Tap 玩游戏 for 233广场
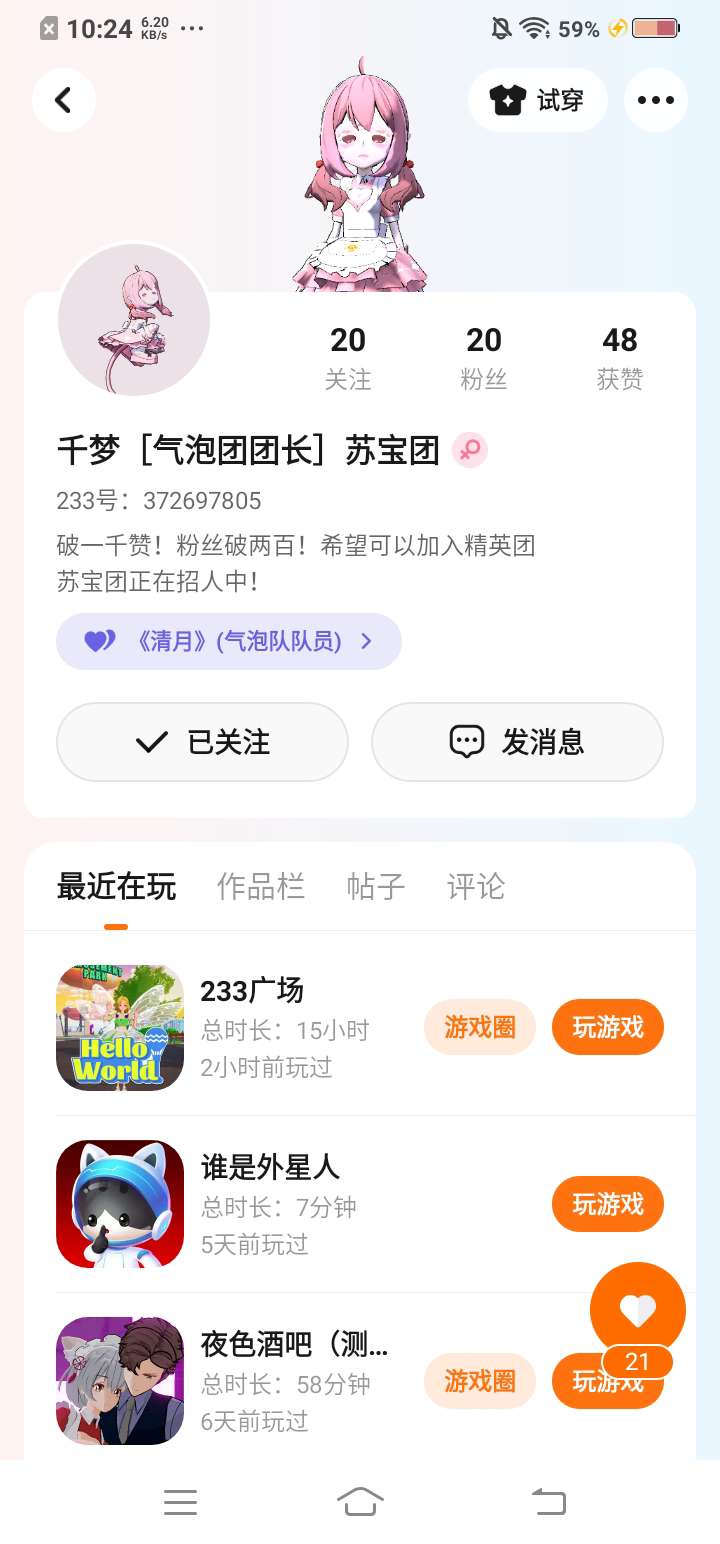 pyautogui.click(x=608, y=1027)
